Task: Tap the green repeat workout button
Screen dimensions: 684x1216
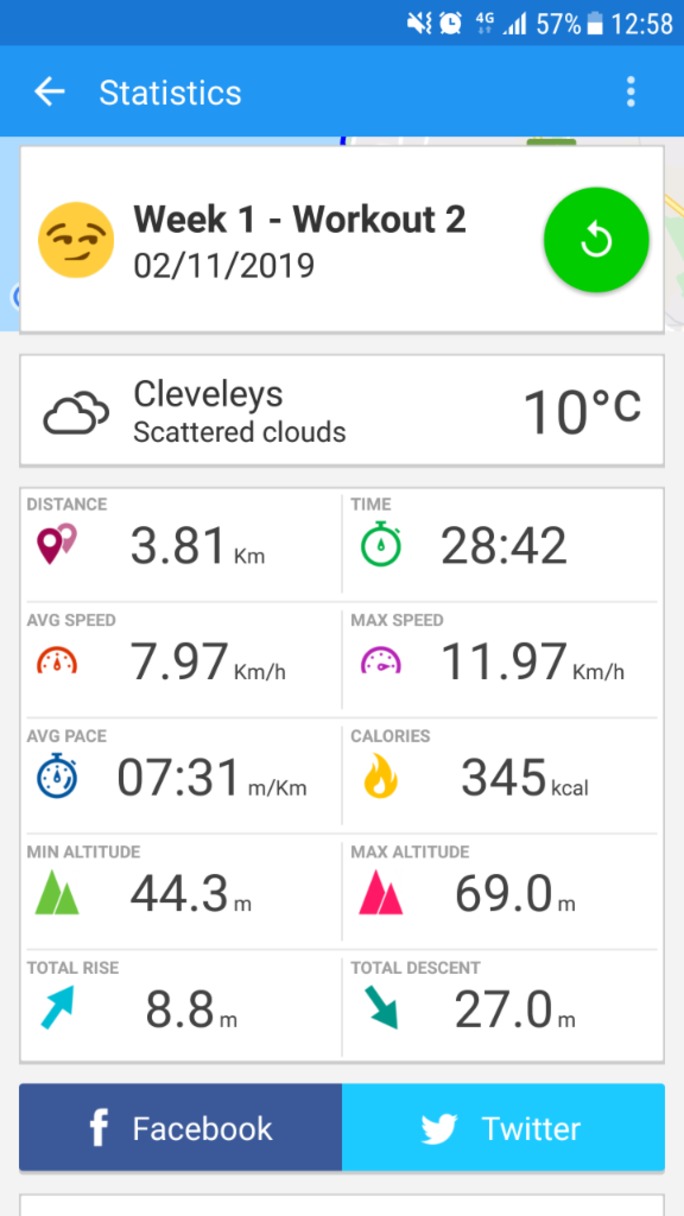Action: click(x=596, y=240)
